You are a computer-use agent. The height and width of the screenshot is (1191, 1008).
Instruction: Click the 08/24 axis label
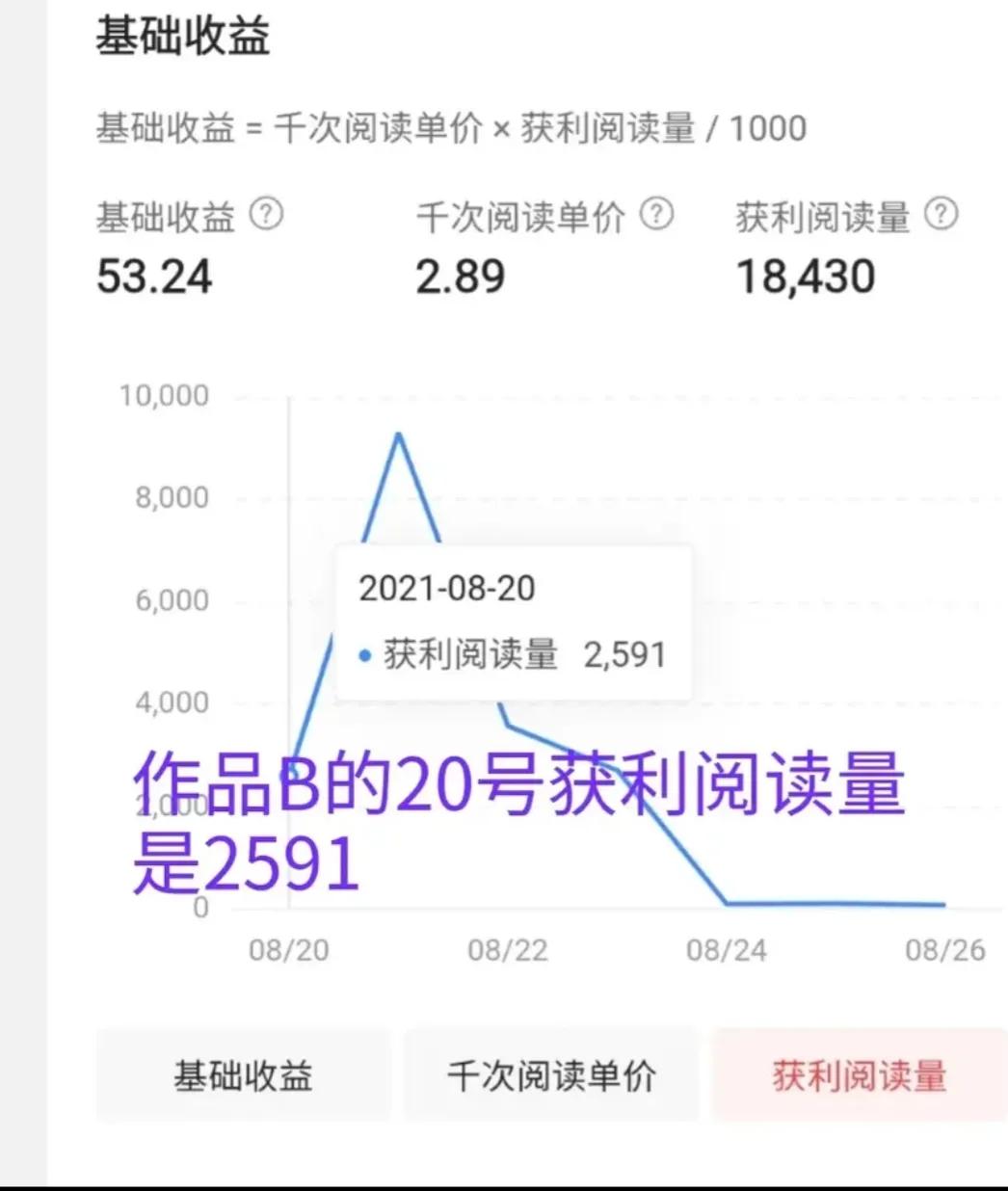tap(725, 950)
